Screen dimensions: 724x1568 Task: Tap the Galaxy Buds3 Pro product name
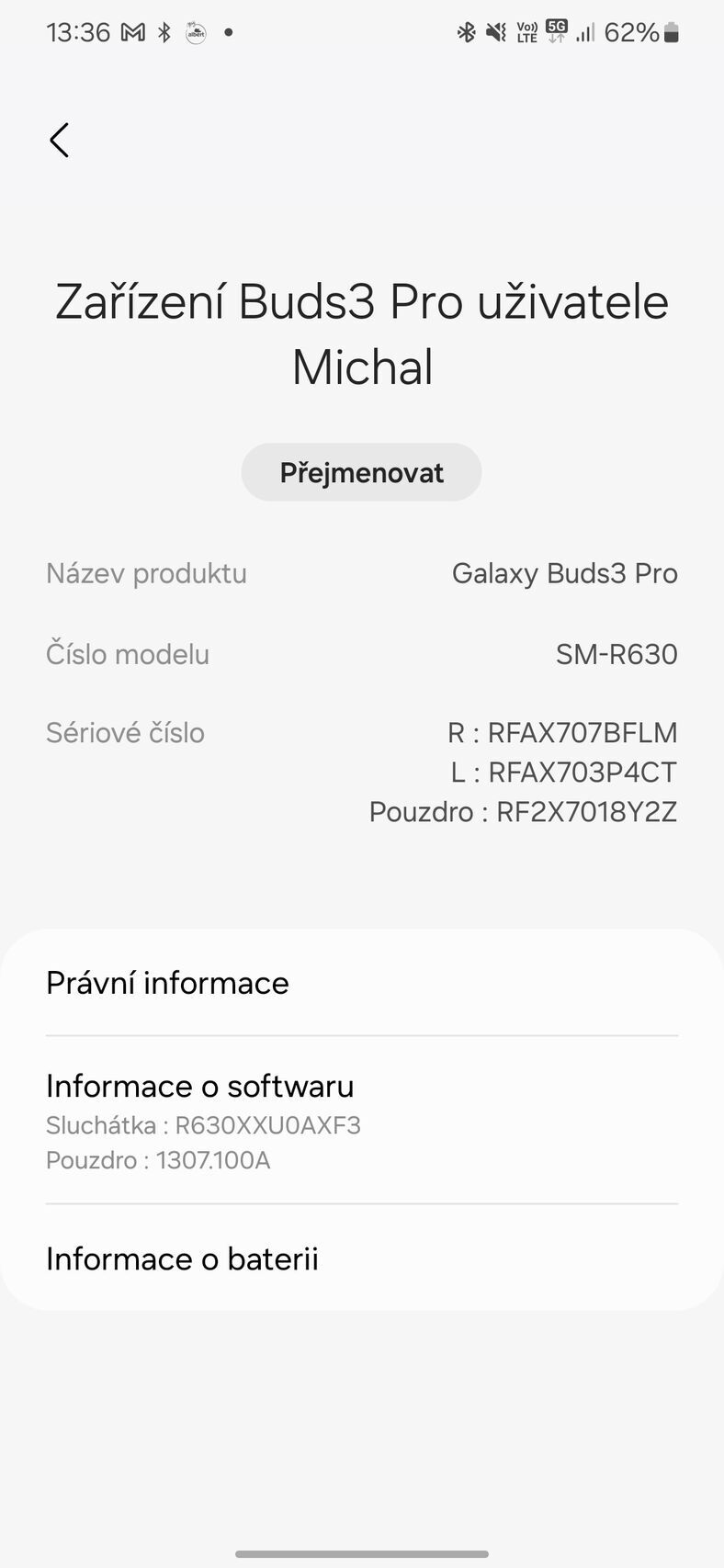(566, 573)
